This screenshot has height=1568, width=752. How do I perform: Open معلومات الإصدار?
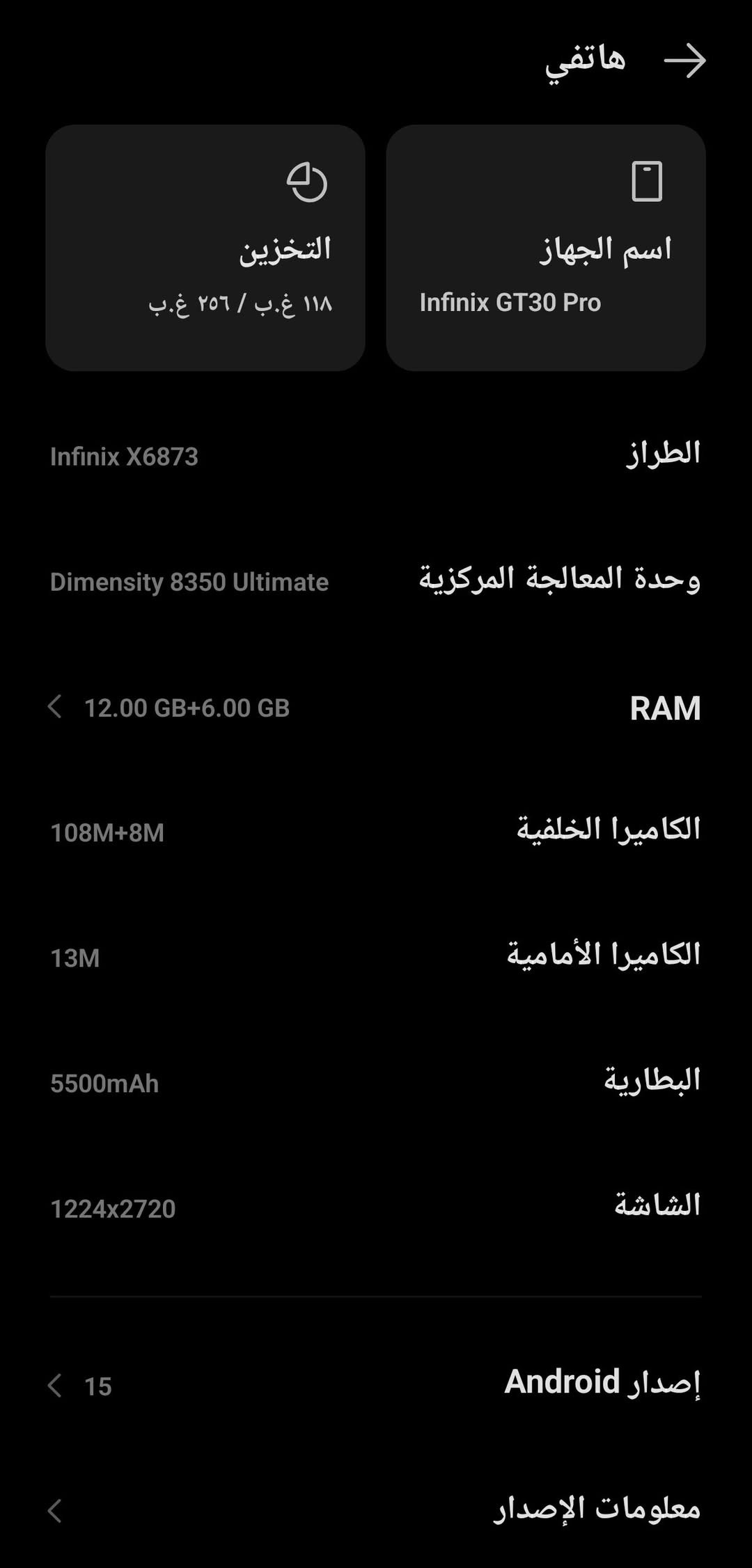pyautogui.click(x=376, y=1510)
